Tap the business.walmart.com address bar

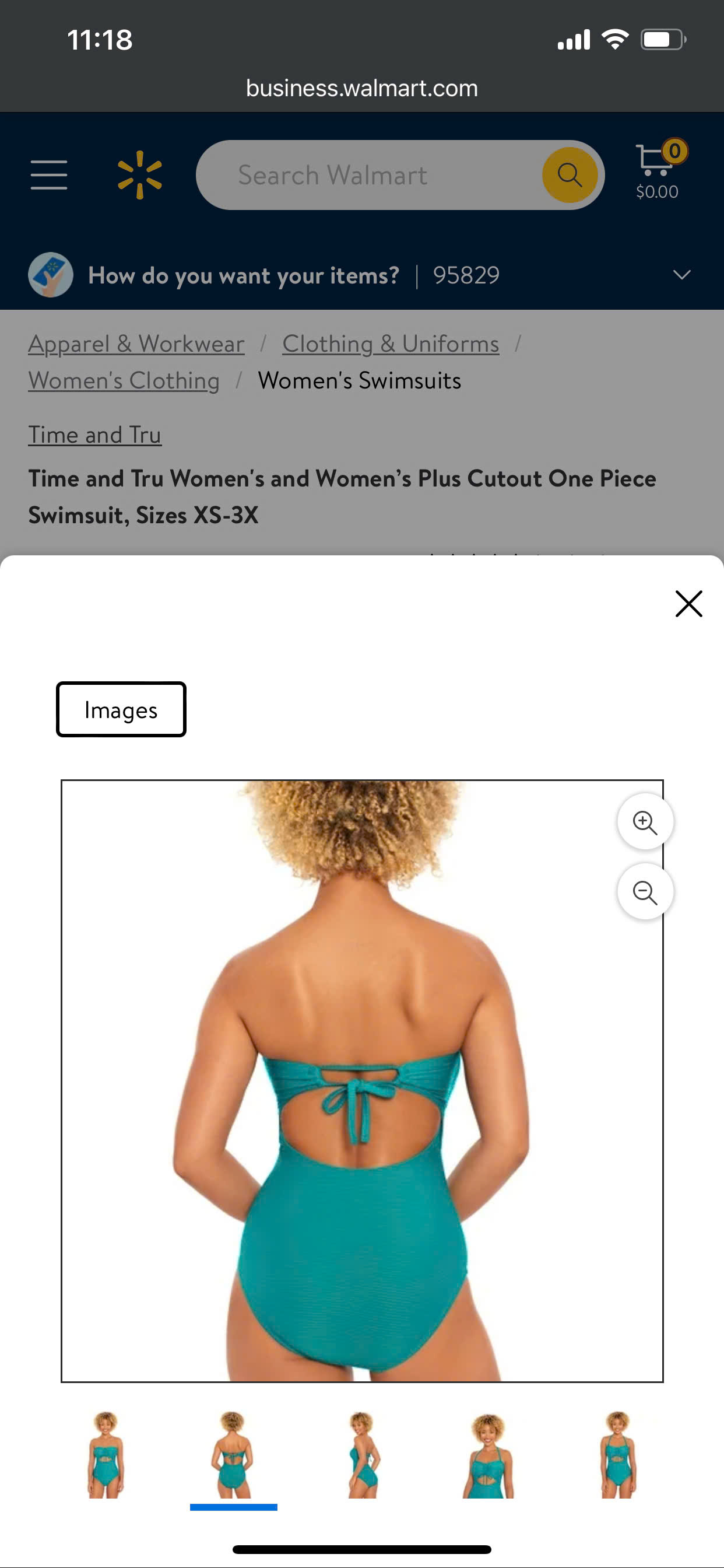[x=362, y=88]
